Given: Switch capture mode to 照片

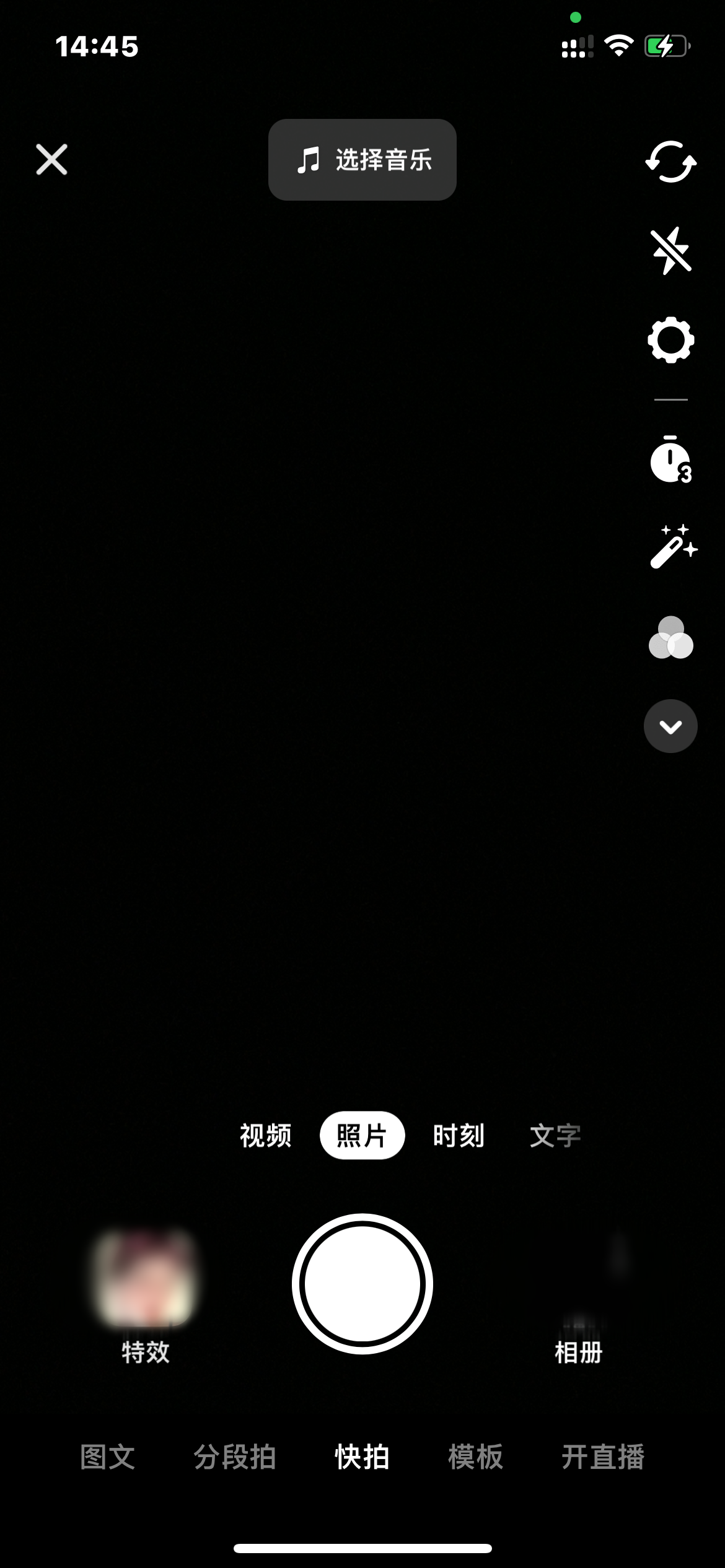Looking at the screenshot, I should tap(362, 1135).
